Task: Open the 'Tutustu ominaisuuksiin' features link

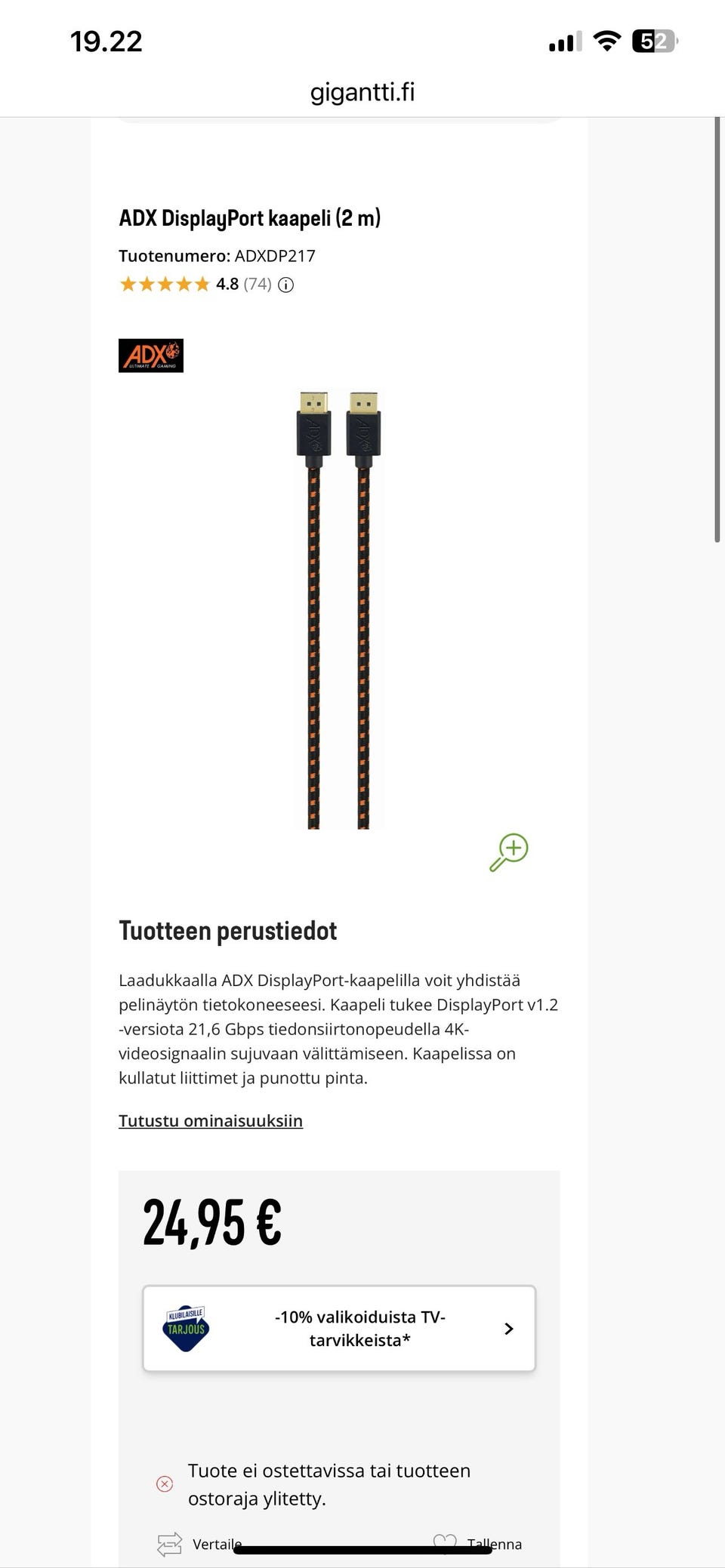Action: (x=211, y=1120)
